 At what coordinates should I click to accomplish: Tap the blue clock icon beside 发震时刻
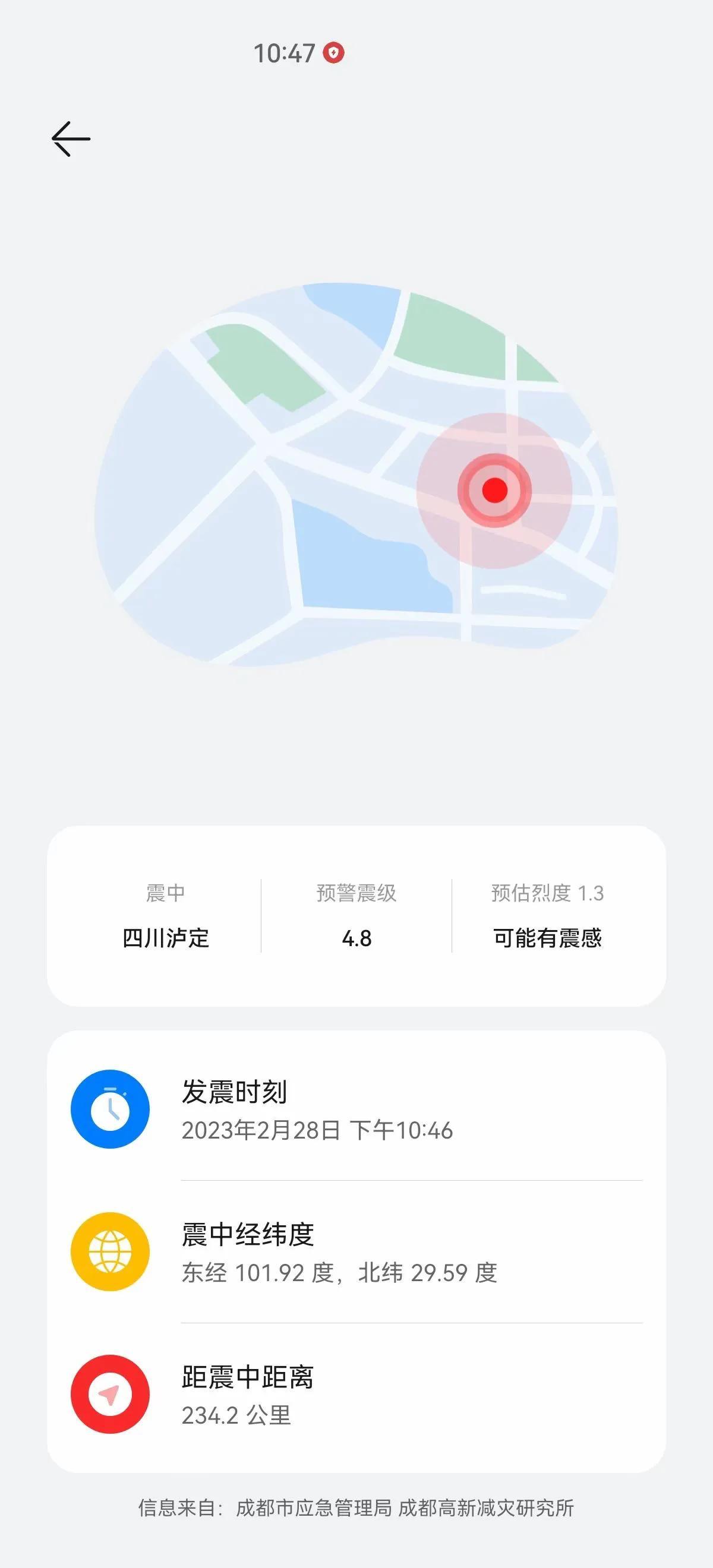click(x=109, y=1109)
